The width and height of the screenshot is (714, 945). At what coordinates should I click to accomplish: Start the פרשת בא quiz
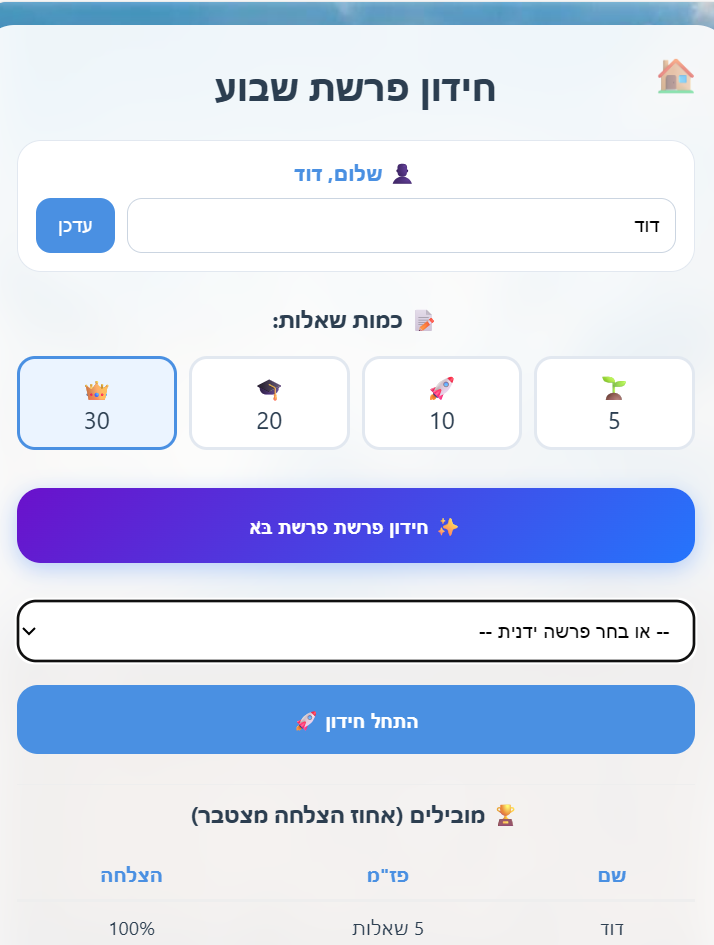355,526
